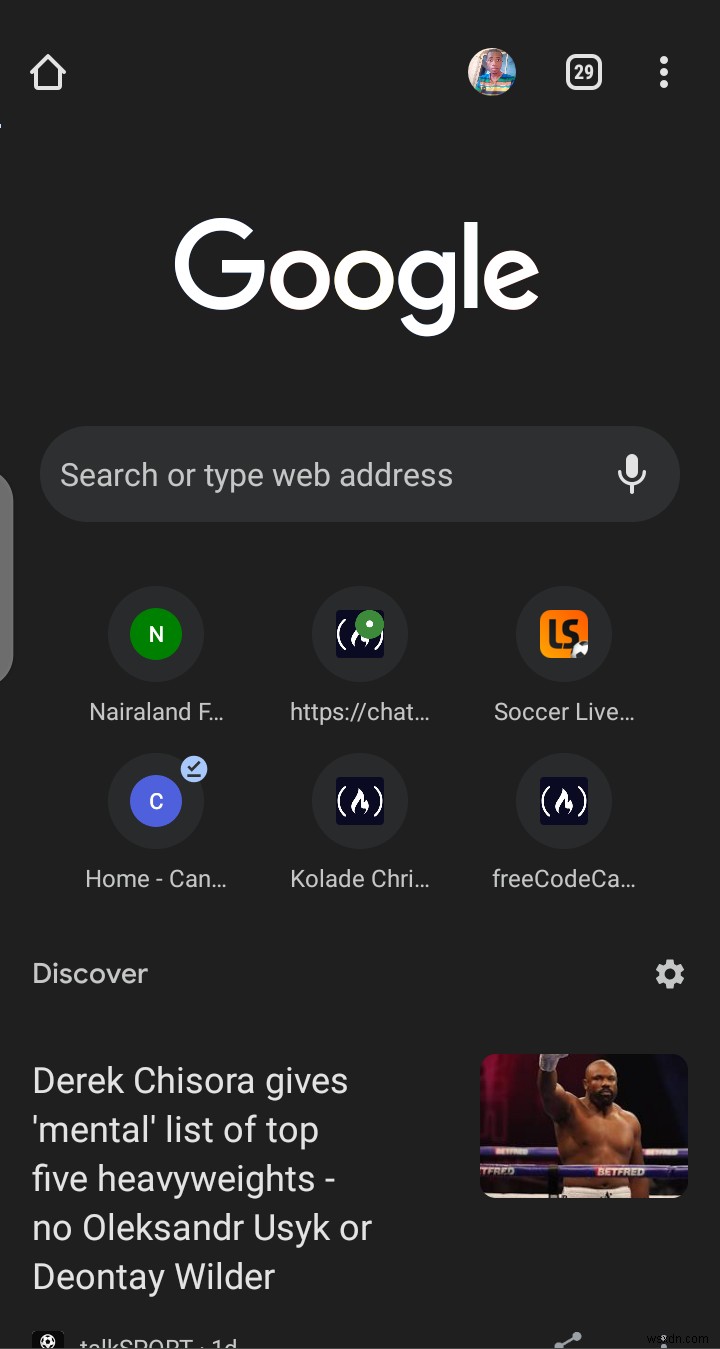Tap the Derek Chisora article thumbnail image

click(584, 1125)
